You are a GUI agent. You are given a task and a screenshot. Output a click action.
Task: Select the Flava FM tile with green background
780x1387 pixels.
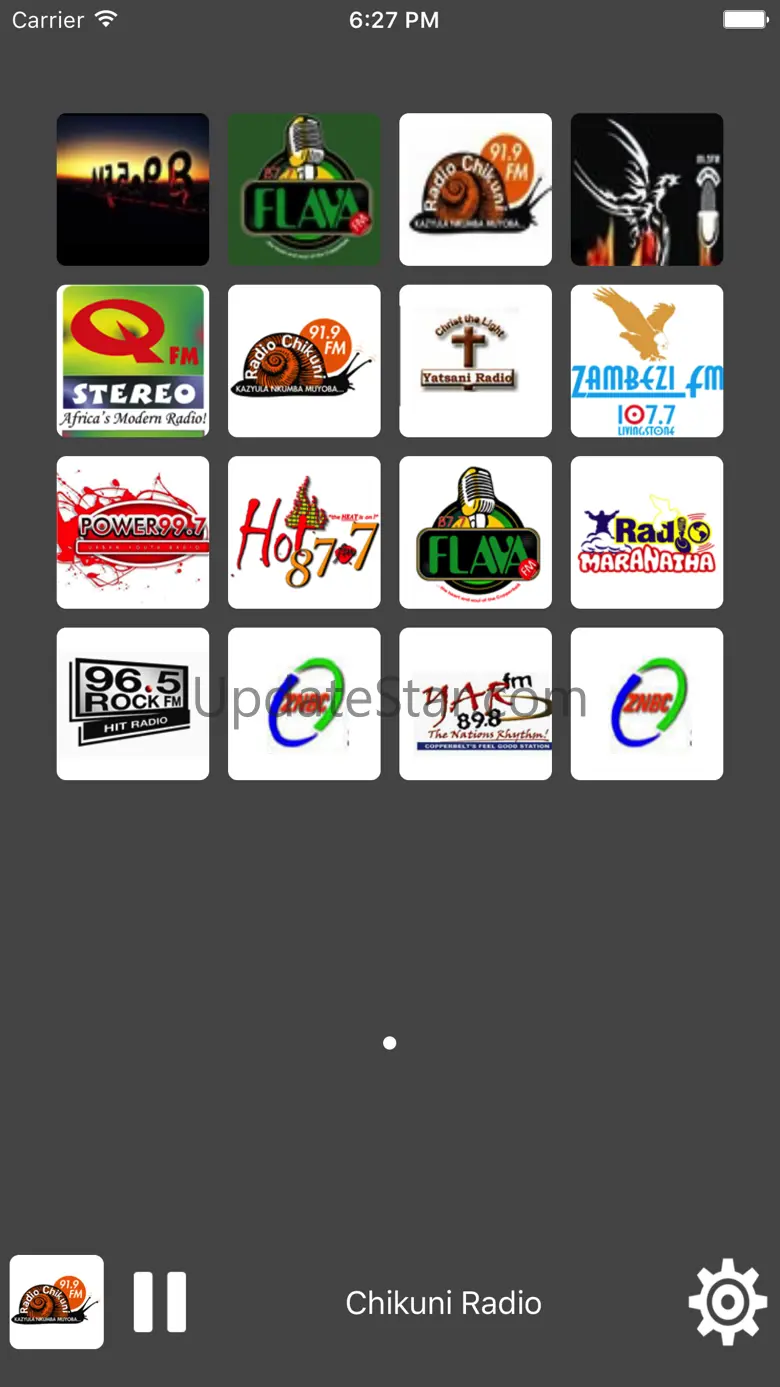(304, 189)
